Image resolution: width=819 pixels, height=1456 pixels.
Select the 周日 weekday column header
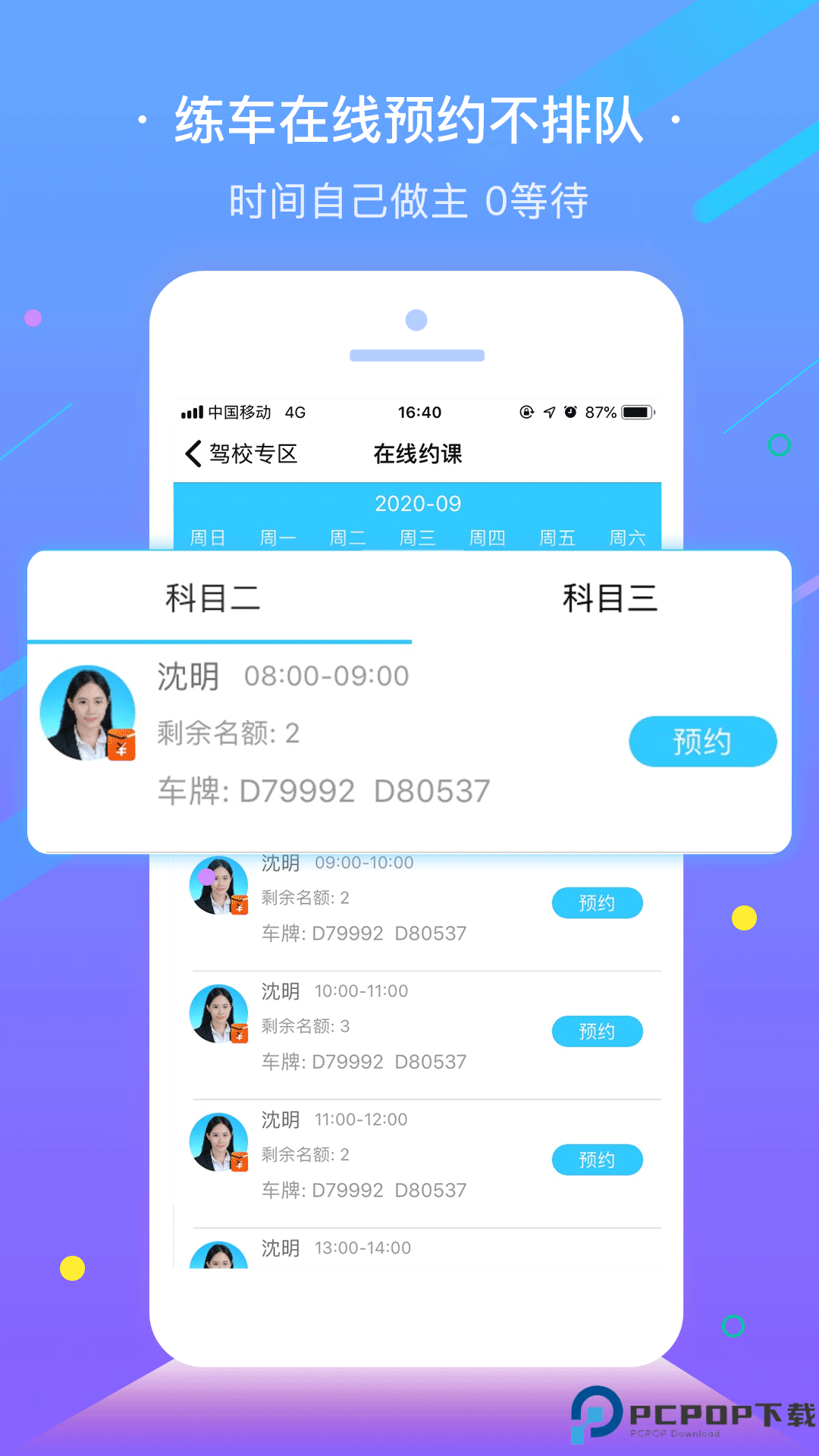click(209, 538)
